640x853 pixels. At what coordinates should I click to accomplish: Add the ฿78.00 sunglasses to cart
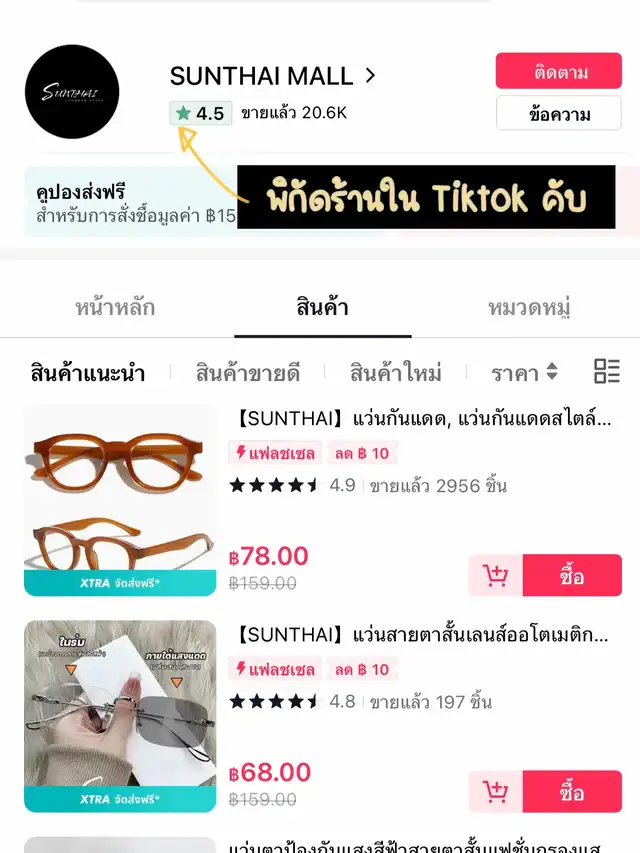pyautogui.click(x=495, y=576)
